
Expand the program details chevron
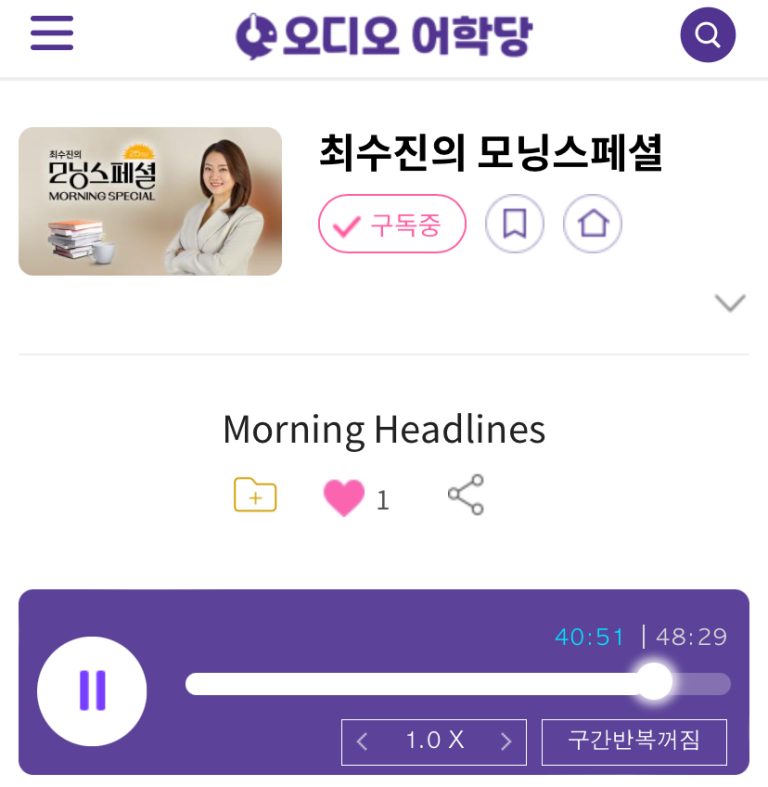coord(731,303)
